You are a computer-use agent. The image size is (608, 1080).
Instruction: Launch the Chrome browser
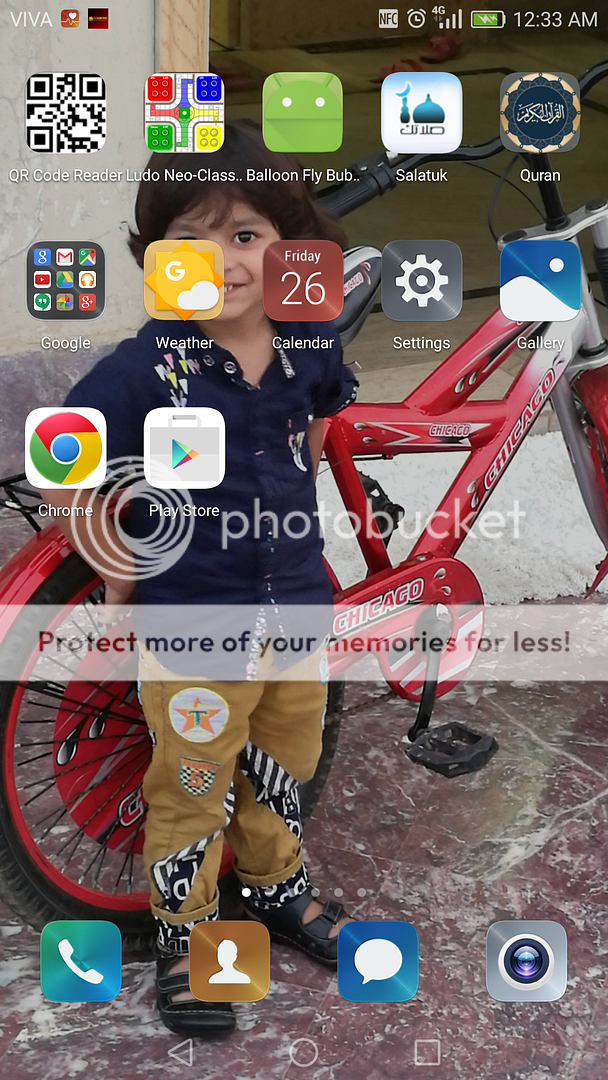coord(66,448)
